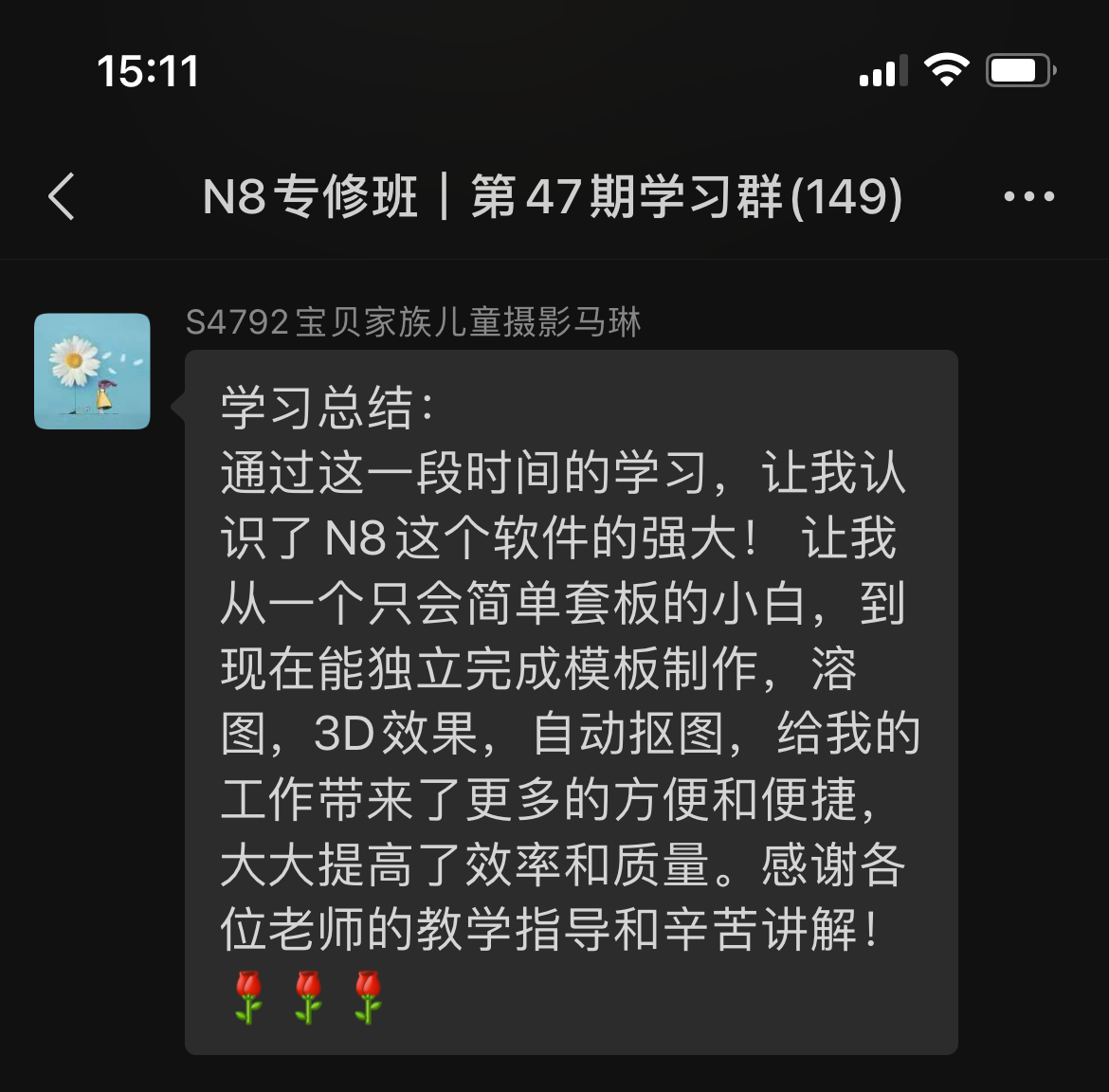Open the daisy avatar of 宝贝家族儿童摄影马琳

coord(92,372)
